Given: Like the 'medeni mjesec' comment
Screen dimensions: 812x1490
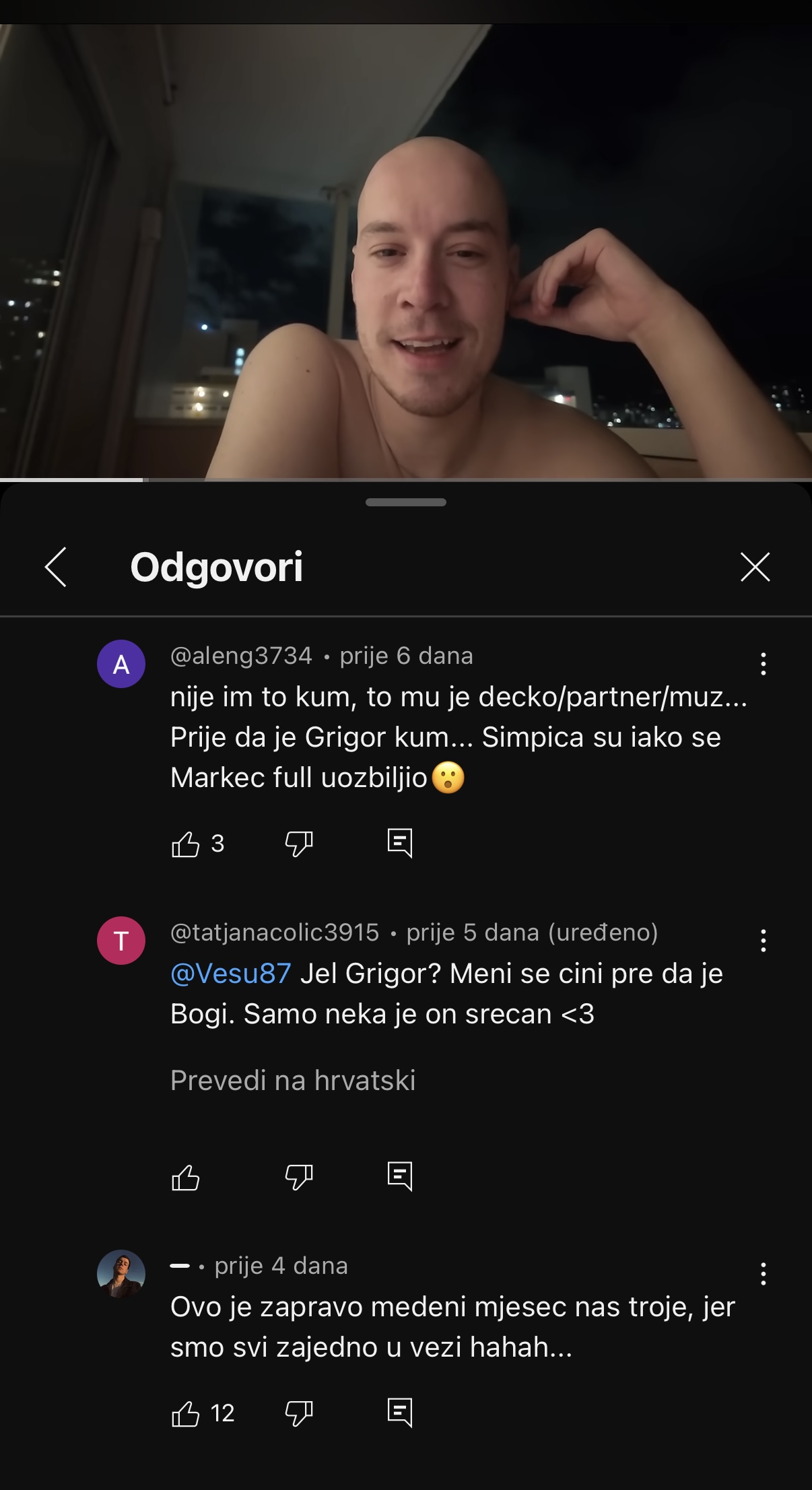Looking at the screenshot, I should pos(185,1413).
